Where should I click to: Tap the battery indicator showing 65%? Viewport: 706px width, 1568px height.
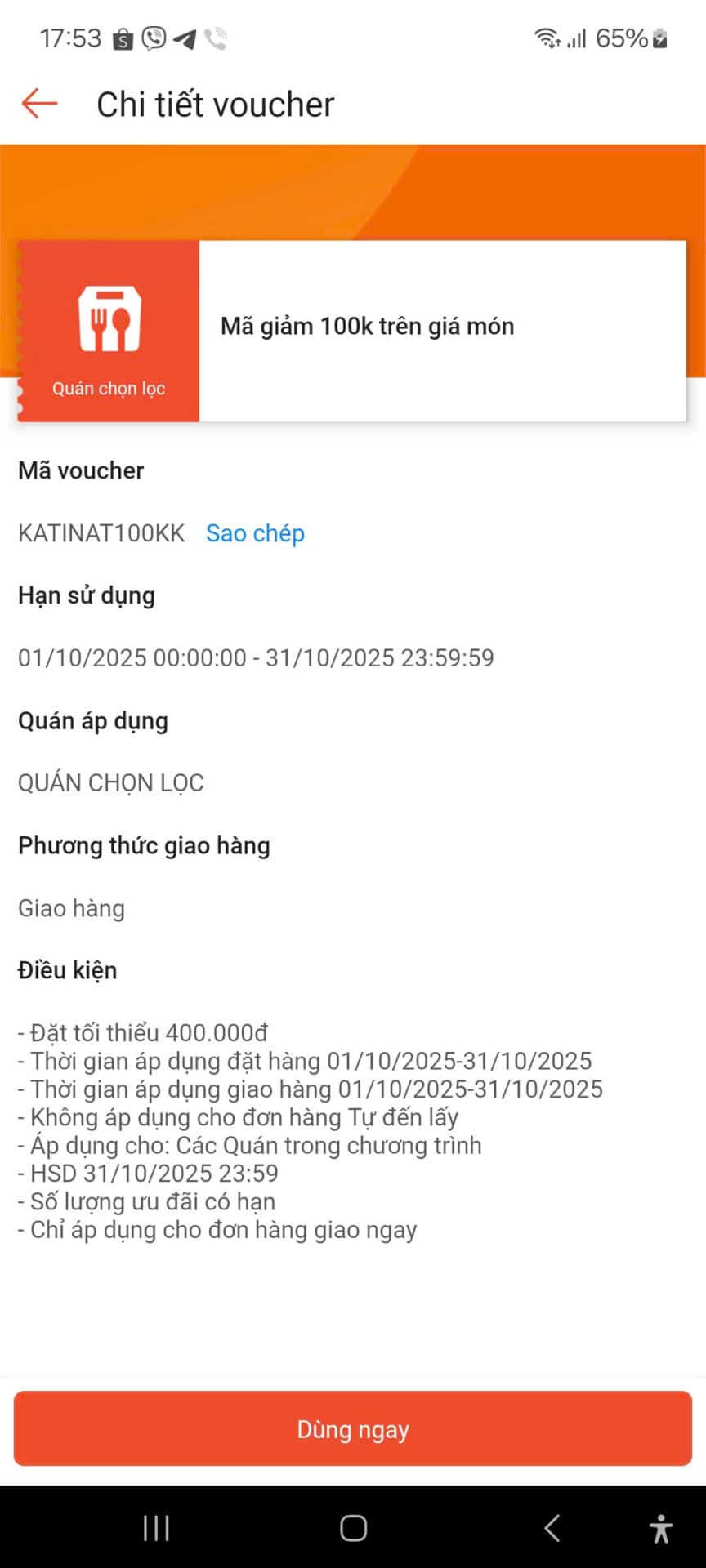tap(633, 38)
